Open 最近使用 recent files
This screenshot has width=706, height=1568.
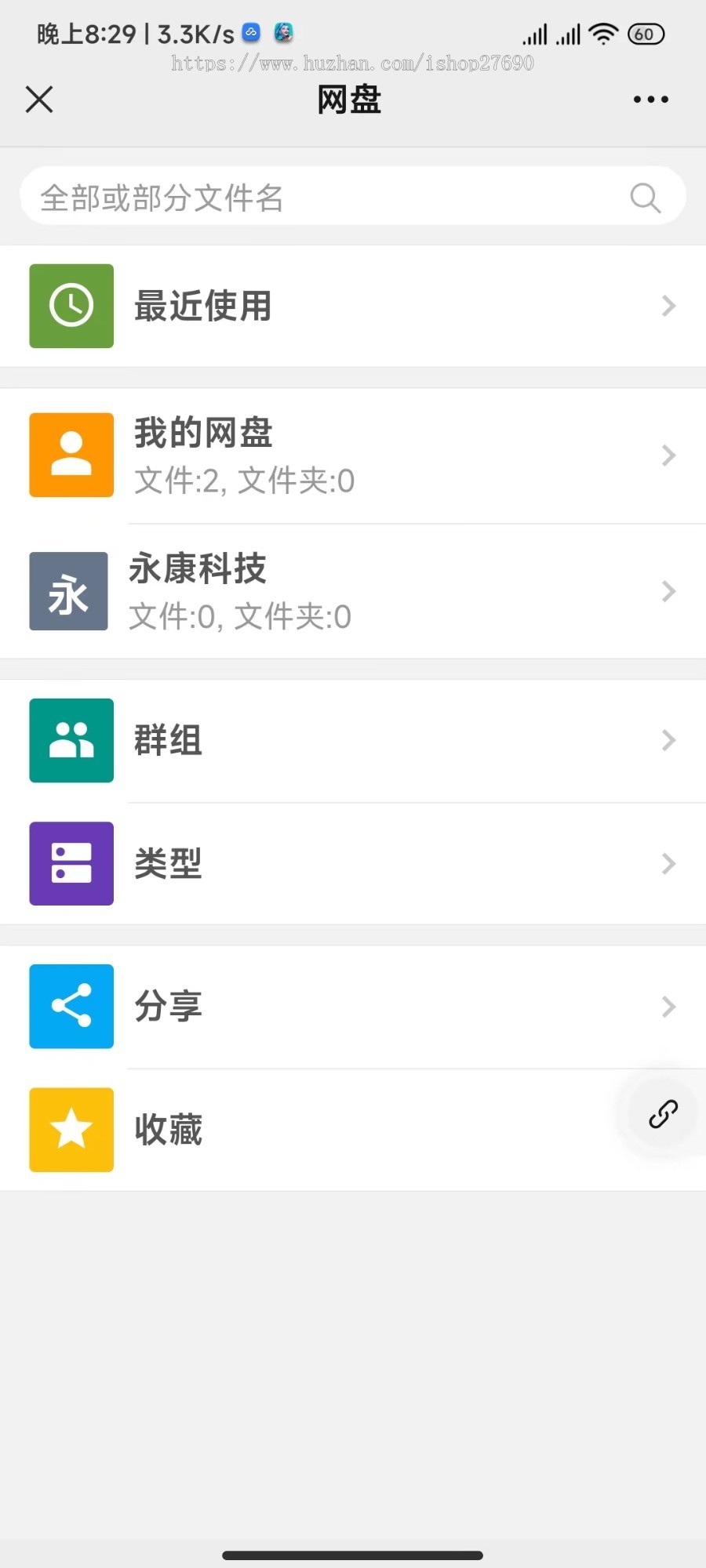click(353, 306)
